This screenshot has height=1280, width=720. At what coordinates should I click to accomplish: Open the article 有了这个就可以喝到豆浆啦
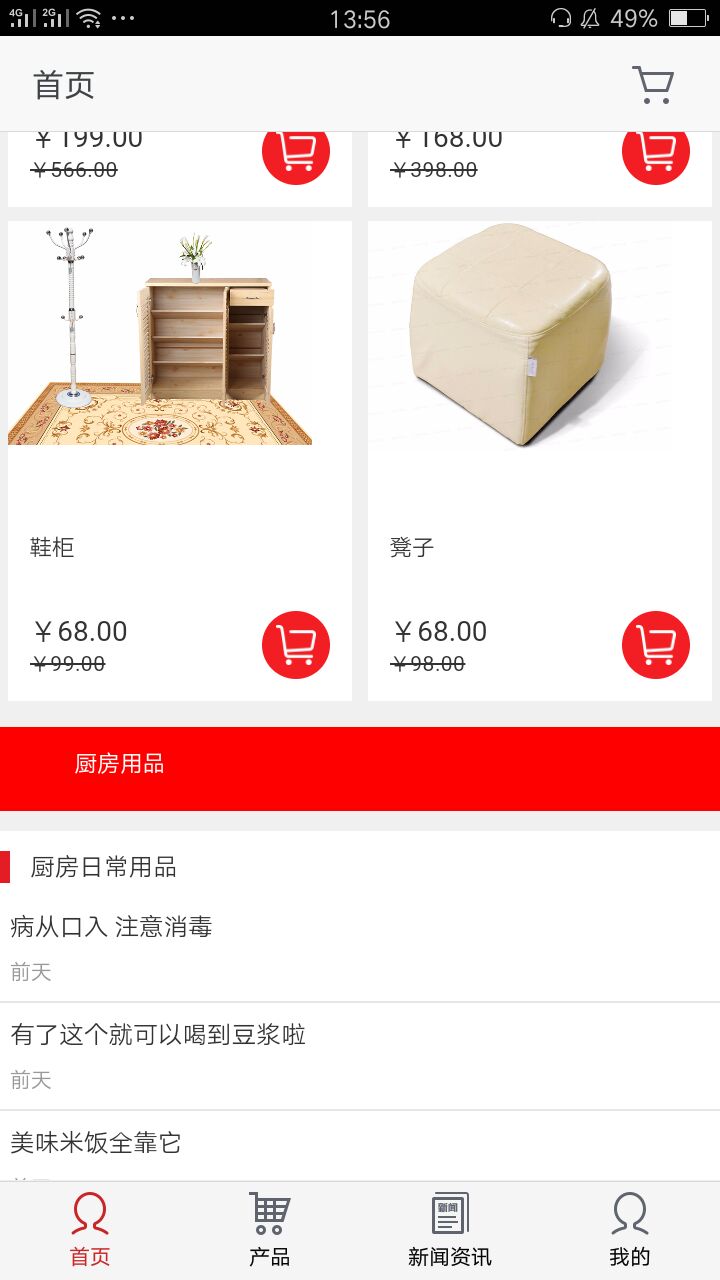click(158, 1035)
